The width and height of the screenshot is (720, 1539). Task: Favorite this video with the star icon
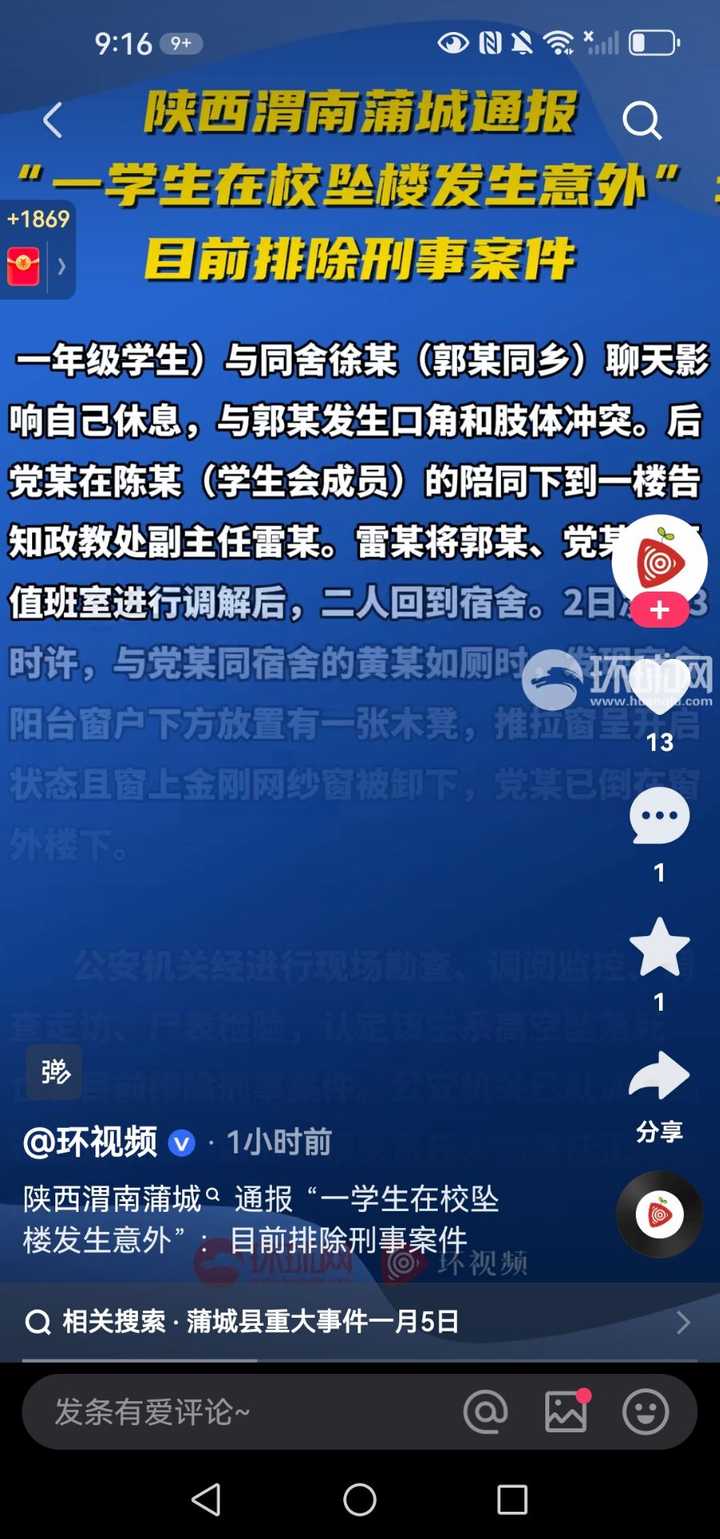pyautogui.click(x=659, y=947)
